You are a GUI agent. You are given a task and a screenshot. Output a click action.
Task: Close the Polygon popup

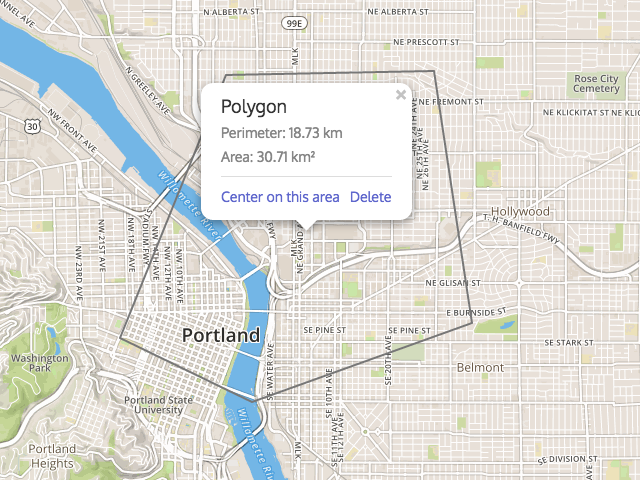(401, 95)
